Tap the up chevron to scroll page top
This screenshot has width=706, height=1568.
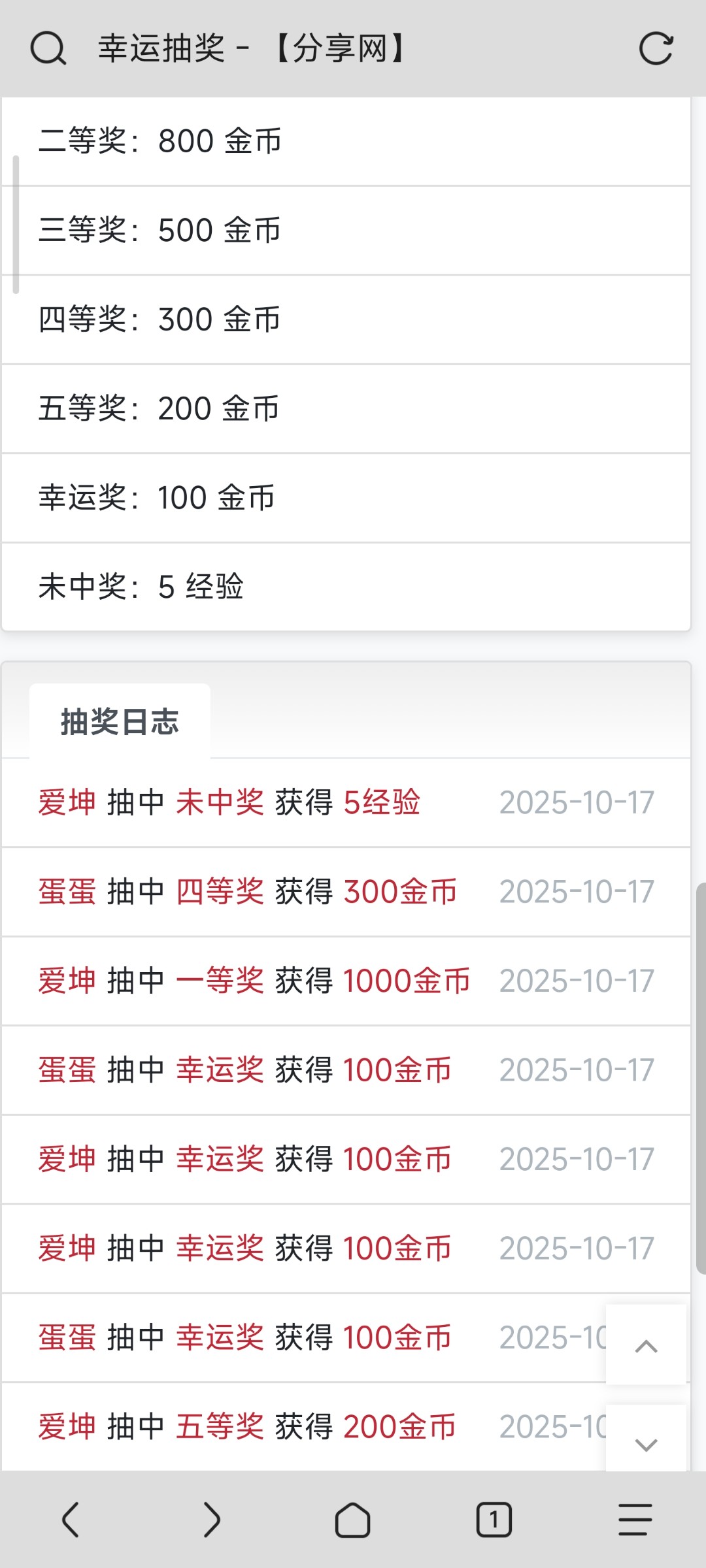coord(646,1346)
